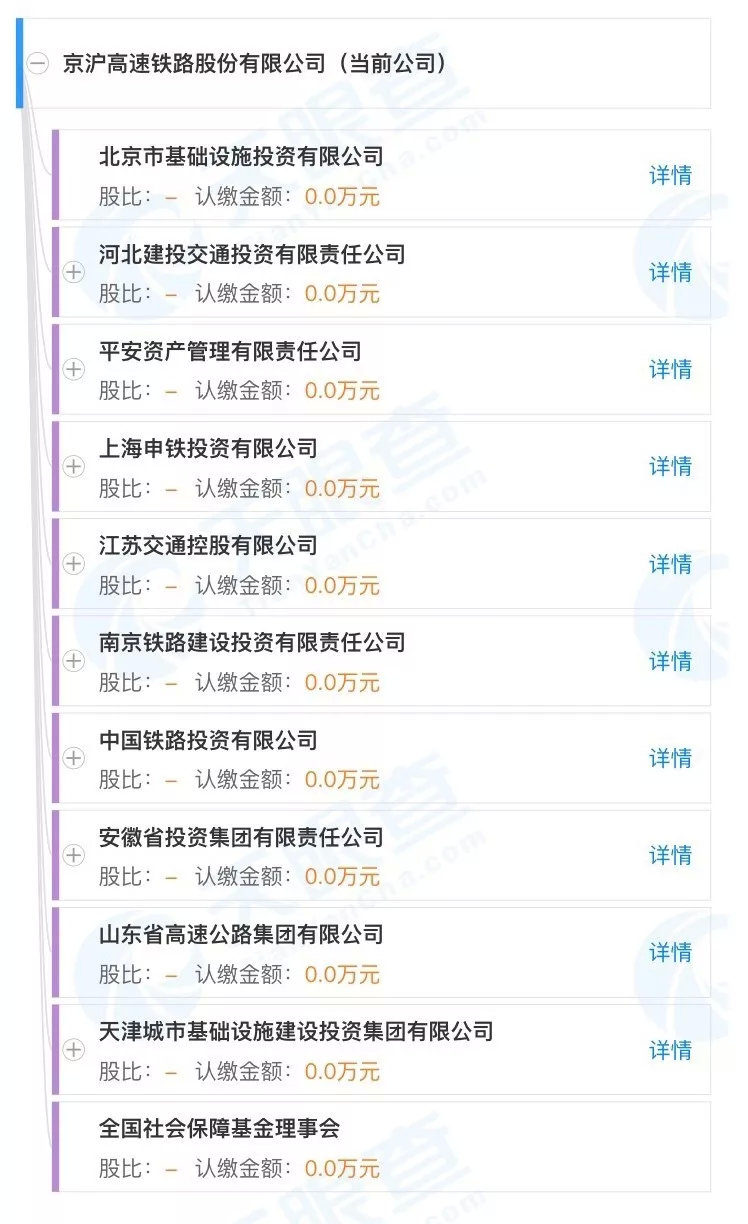This screenshot has width=748, height=1224.
Task: Open 详情 for 山东省高速公路集团有限公司
Action: point(670,952)
